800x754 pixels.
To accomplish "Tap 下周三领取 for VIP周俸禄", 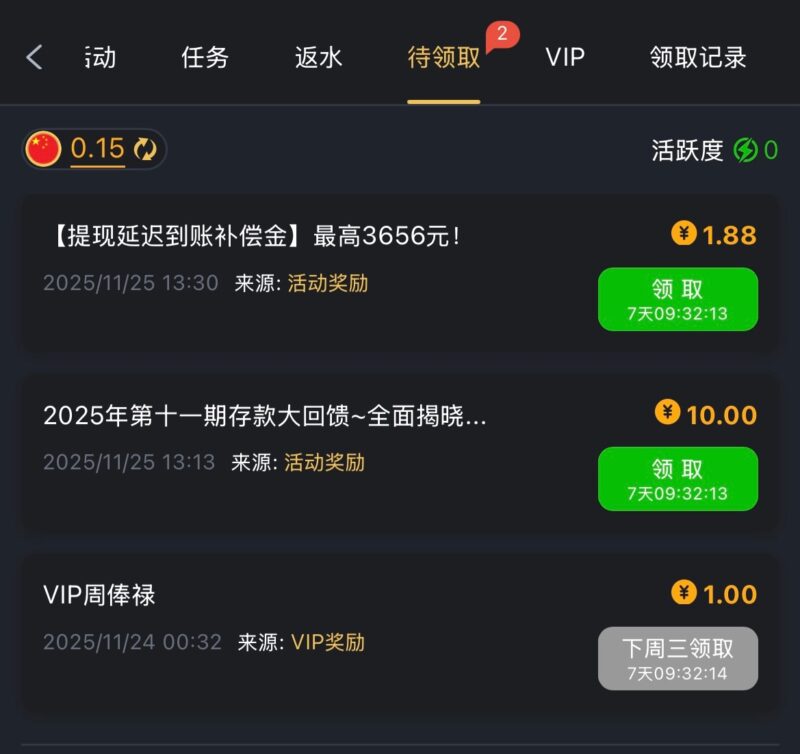I will (677, 658).
